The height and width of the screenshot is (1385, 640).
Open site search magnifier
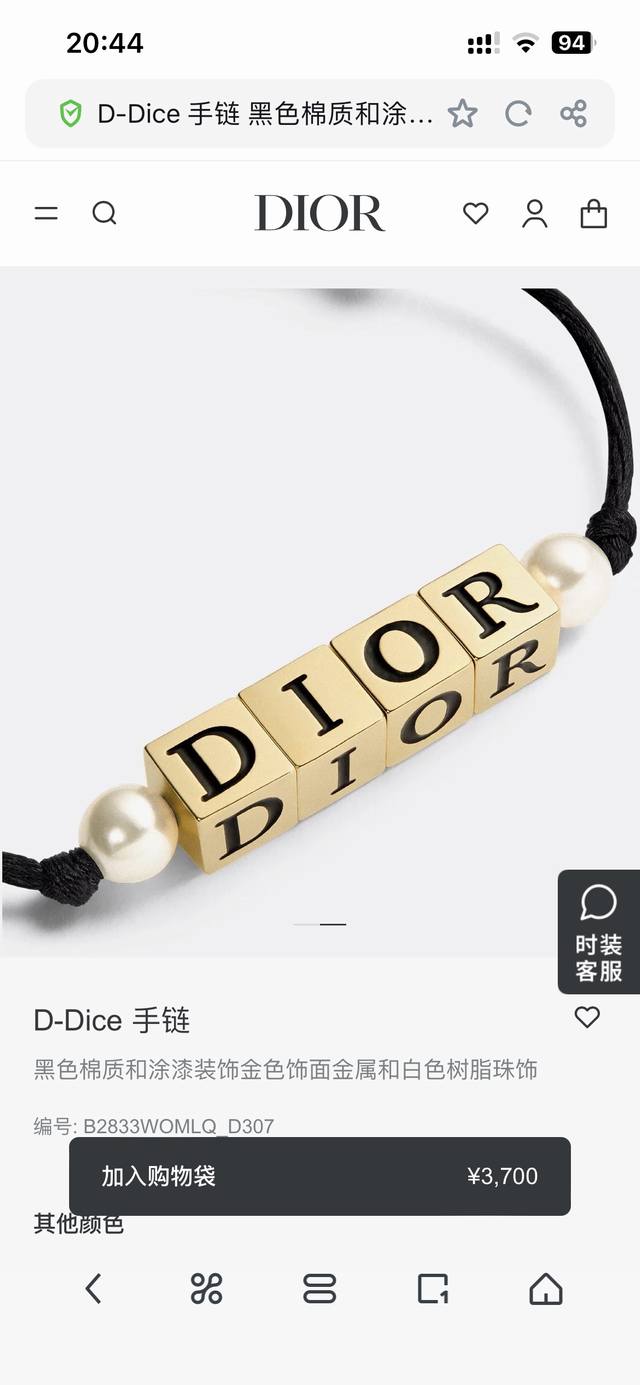[104, 213]
